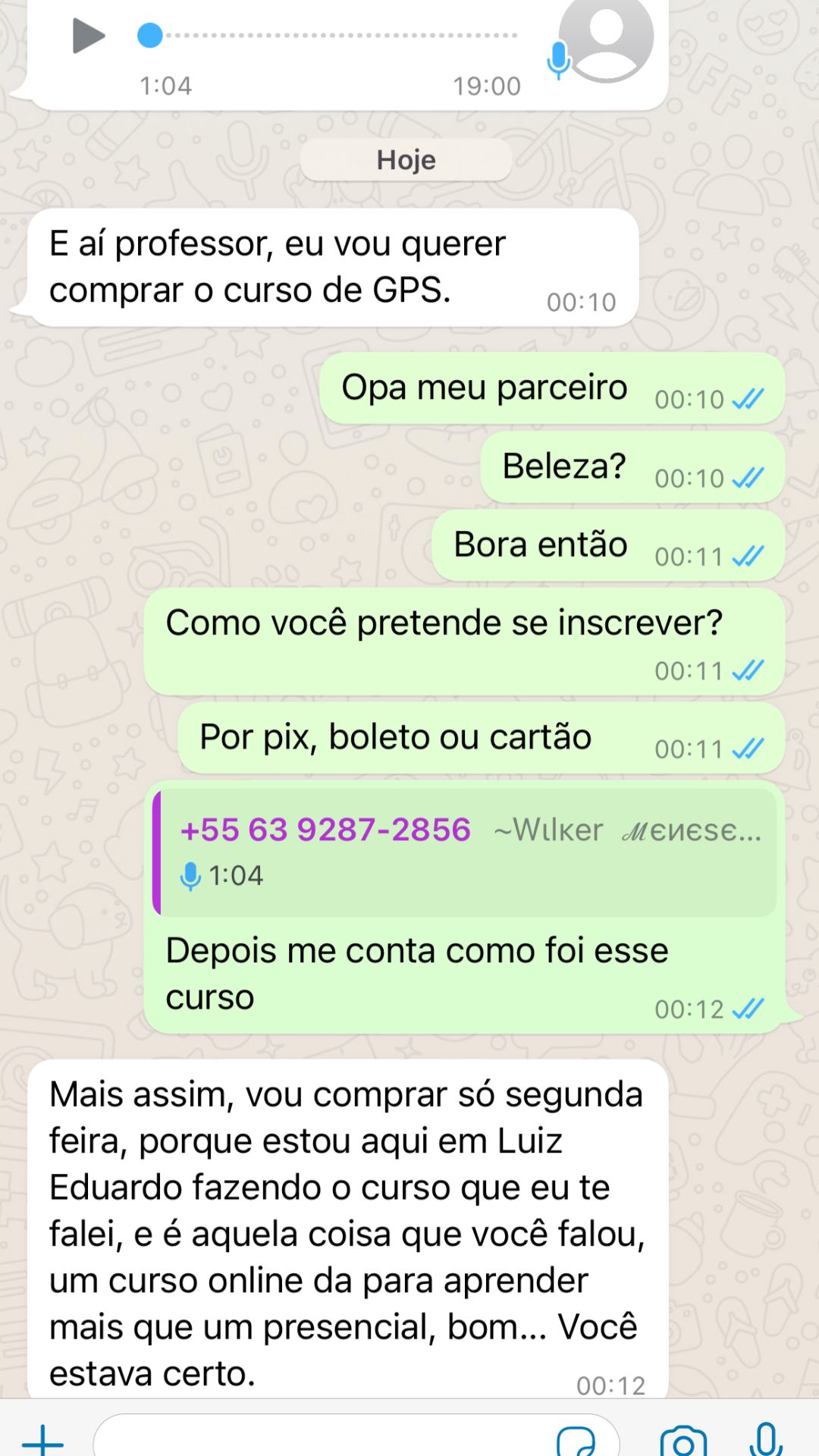Play the 1:04 voice message
Screen dimensions: 819x1456
coord(88,36)
